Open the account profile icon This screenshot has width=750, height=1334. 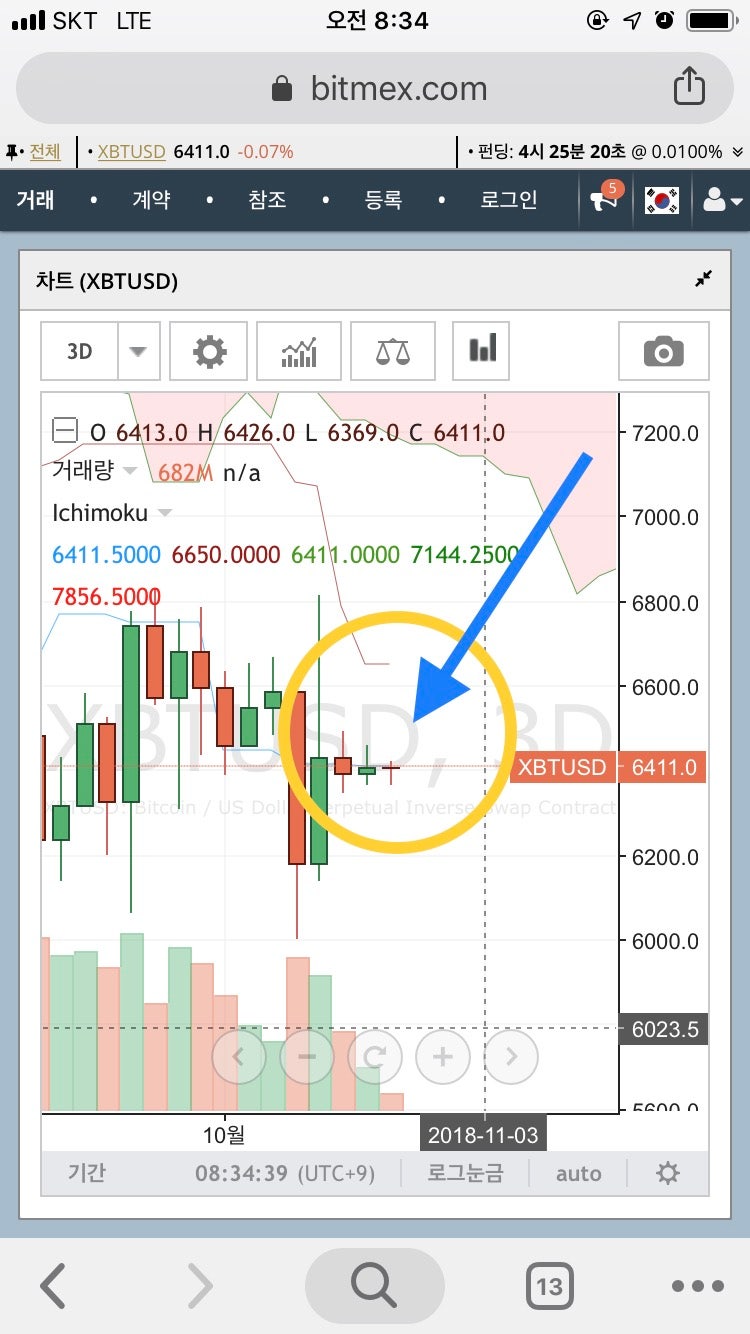point(718,200)
